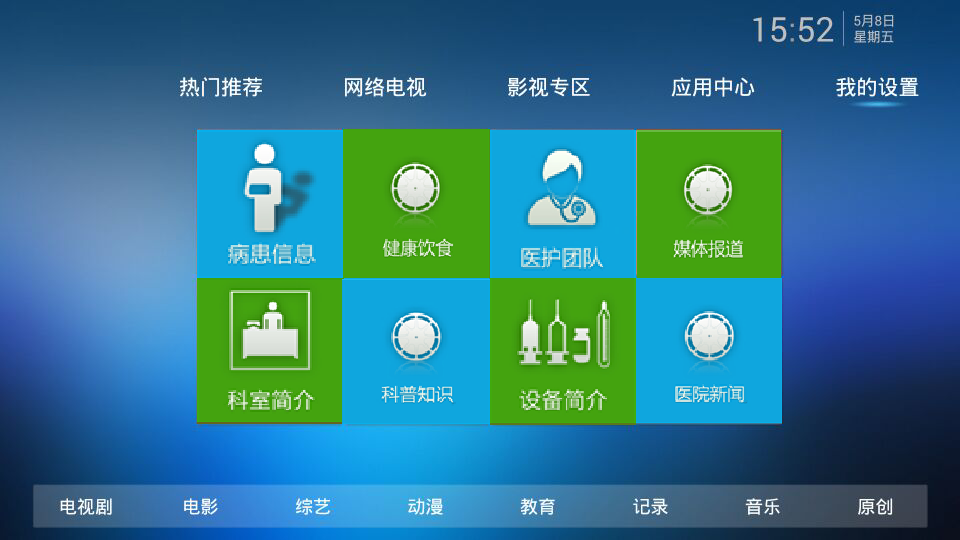View the 设备简介 tile
Viewport: 960px width, 540px height.
pos(562,350)
